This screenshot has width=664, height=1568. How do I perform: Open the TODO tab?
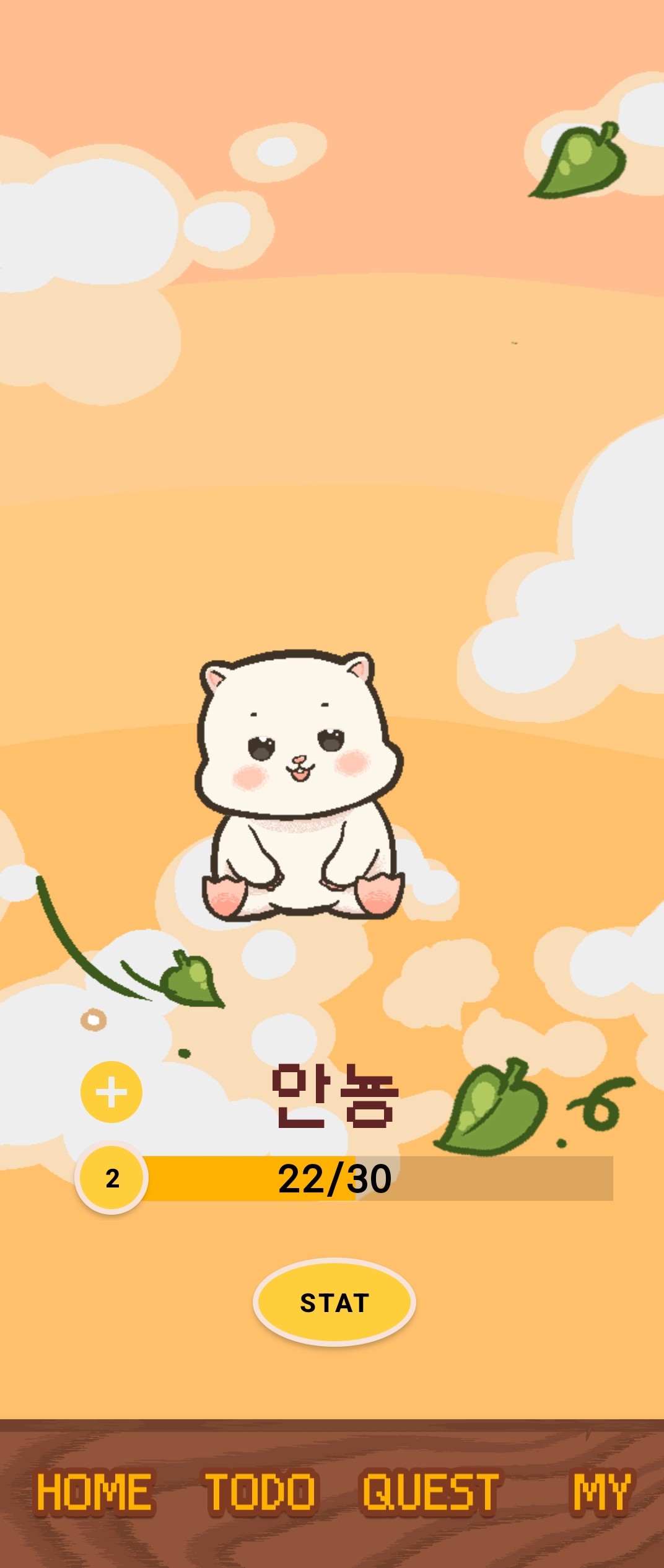[x=260, y=1492]
